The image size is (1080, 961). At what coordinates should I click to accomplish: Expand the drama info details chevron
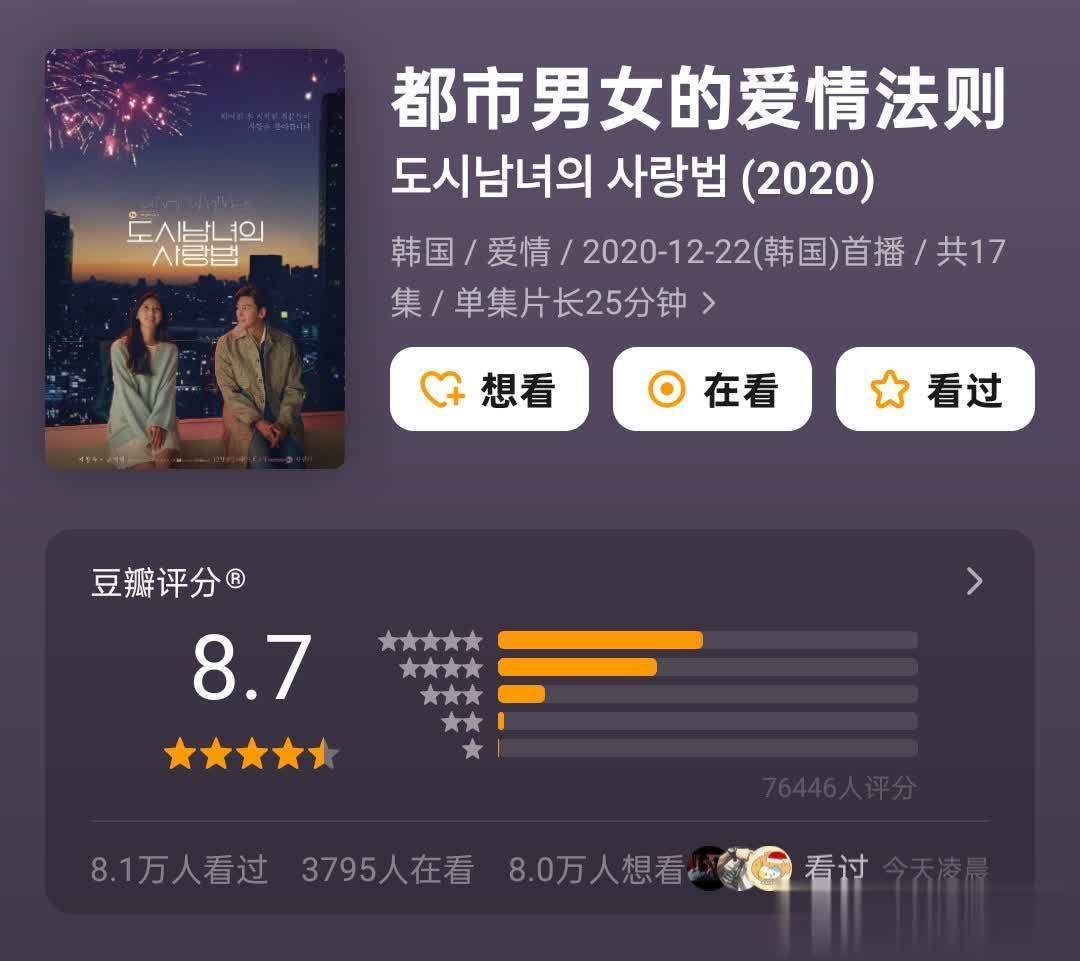[x=709, y=303]
